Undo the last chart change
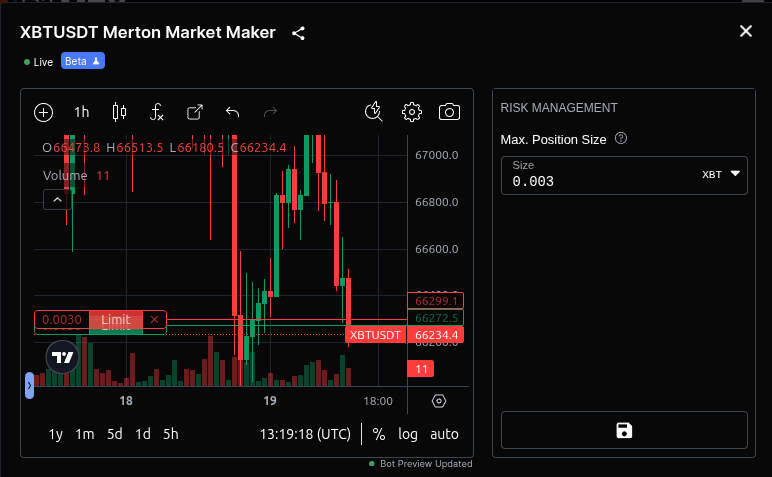The width and height of the screenshot is (772, 477). pyautogui.click(x=233, y=112)
